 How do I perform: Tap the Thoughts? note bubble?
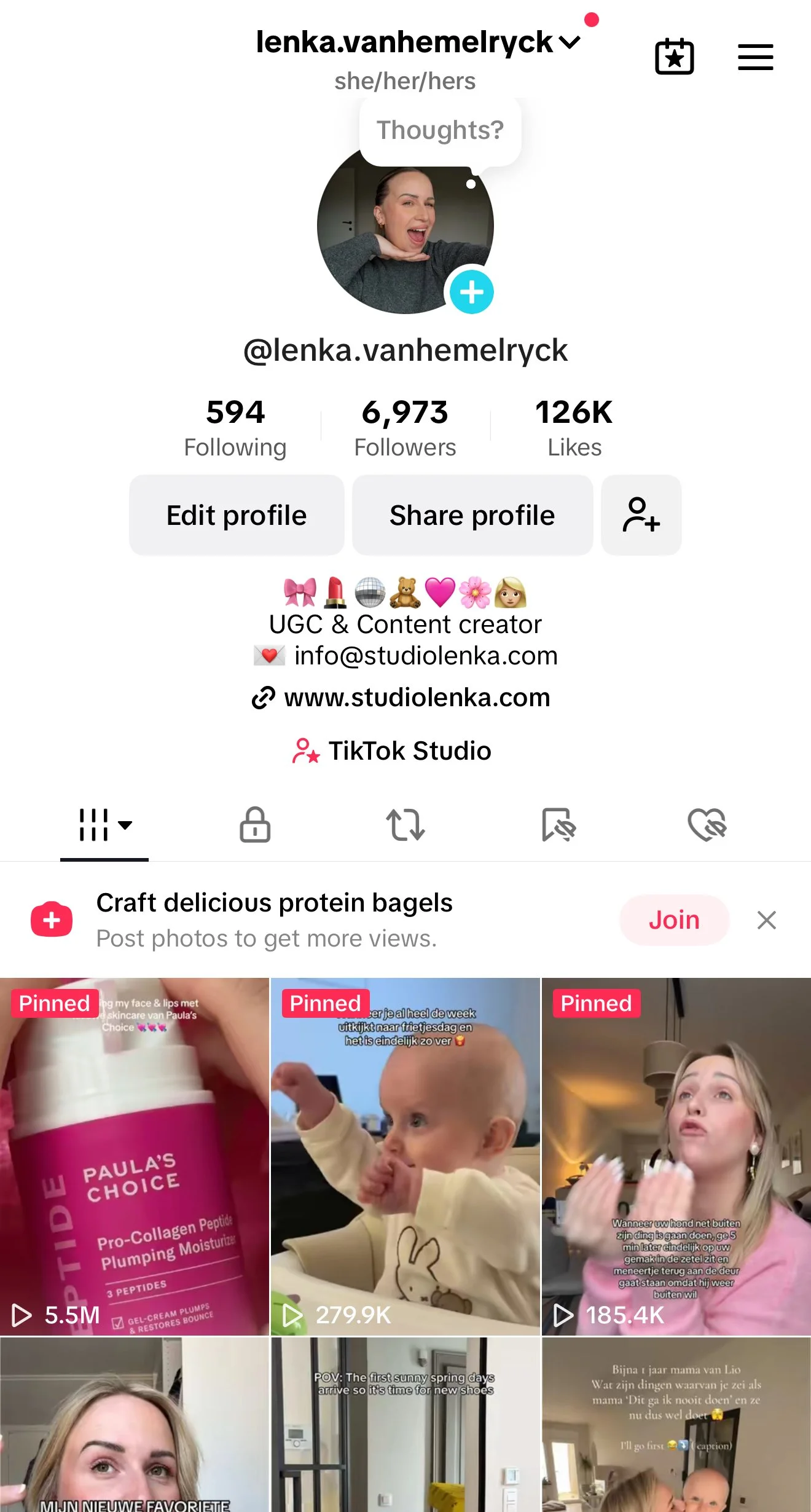[x=440, y=130]
